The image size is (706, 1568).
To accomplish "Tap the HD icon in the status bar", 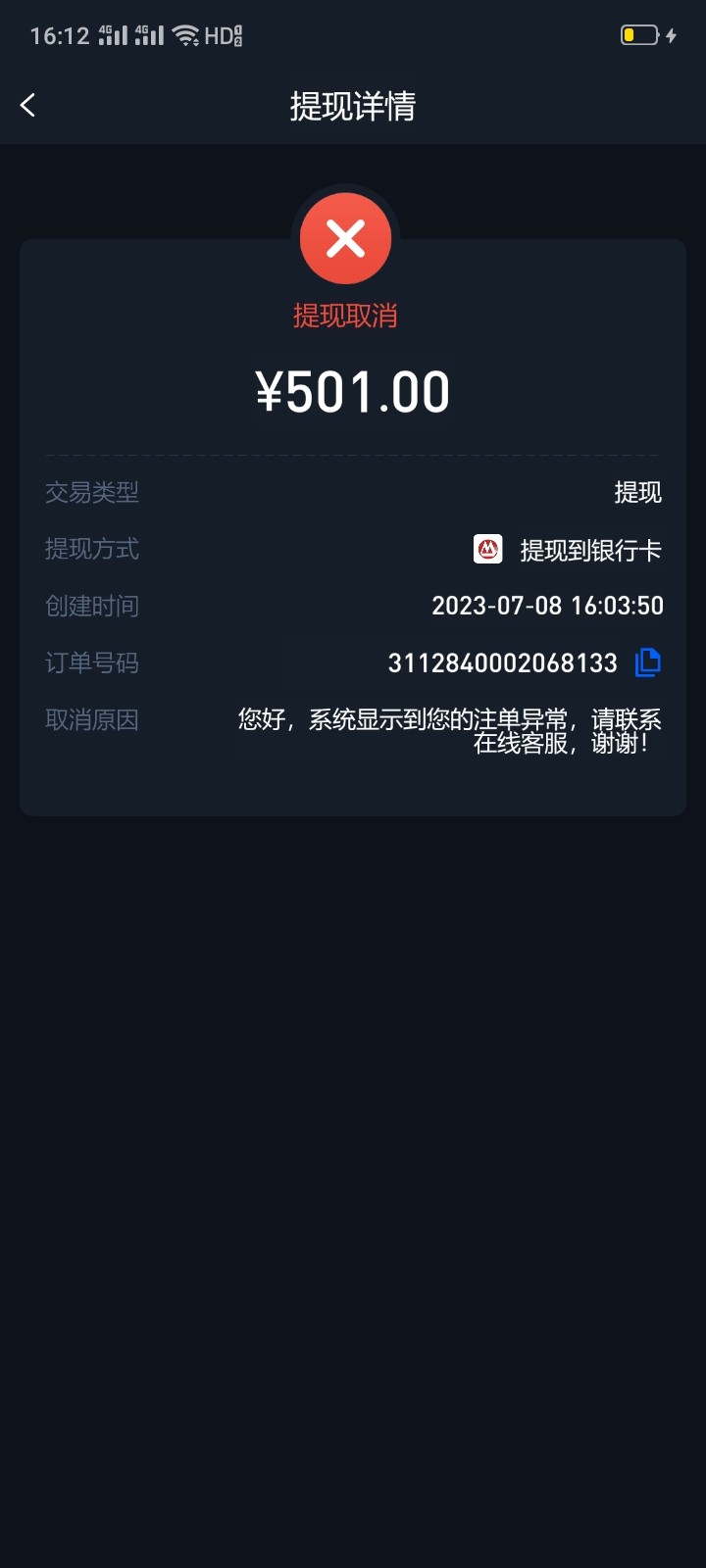I will 222,35.
